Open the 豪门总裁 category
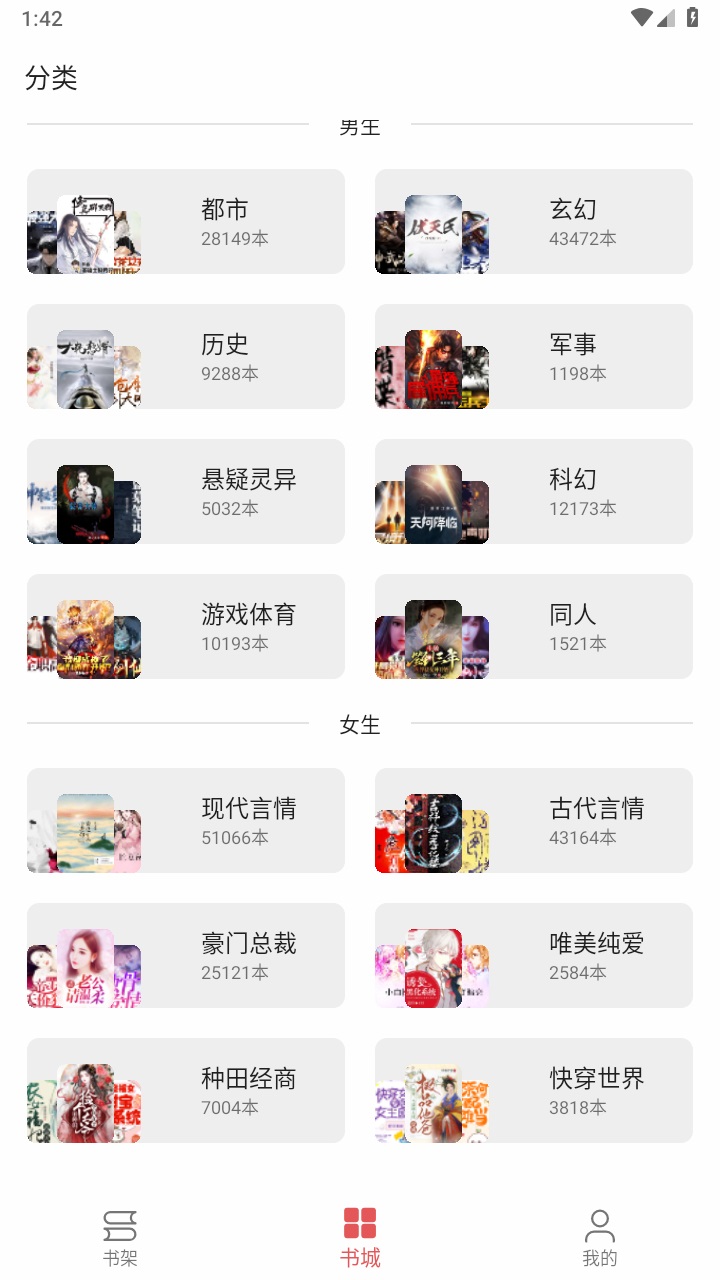The height and width of the screenshot is (1280, 720). pyautogui.click(x=185, y=955)
